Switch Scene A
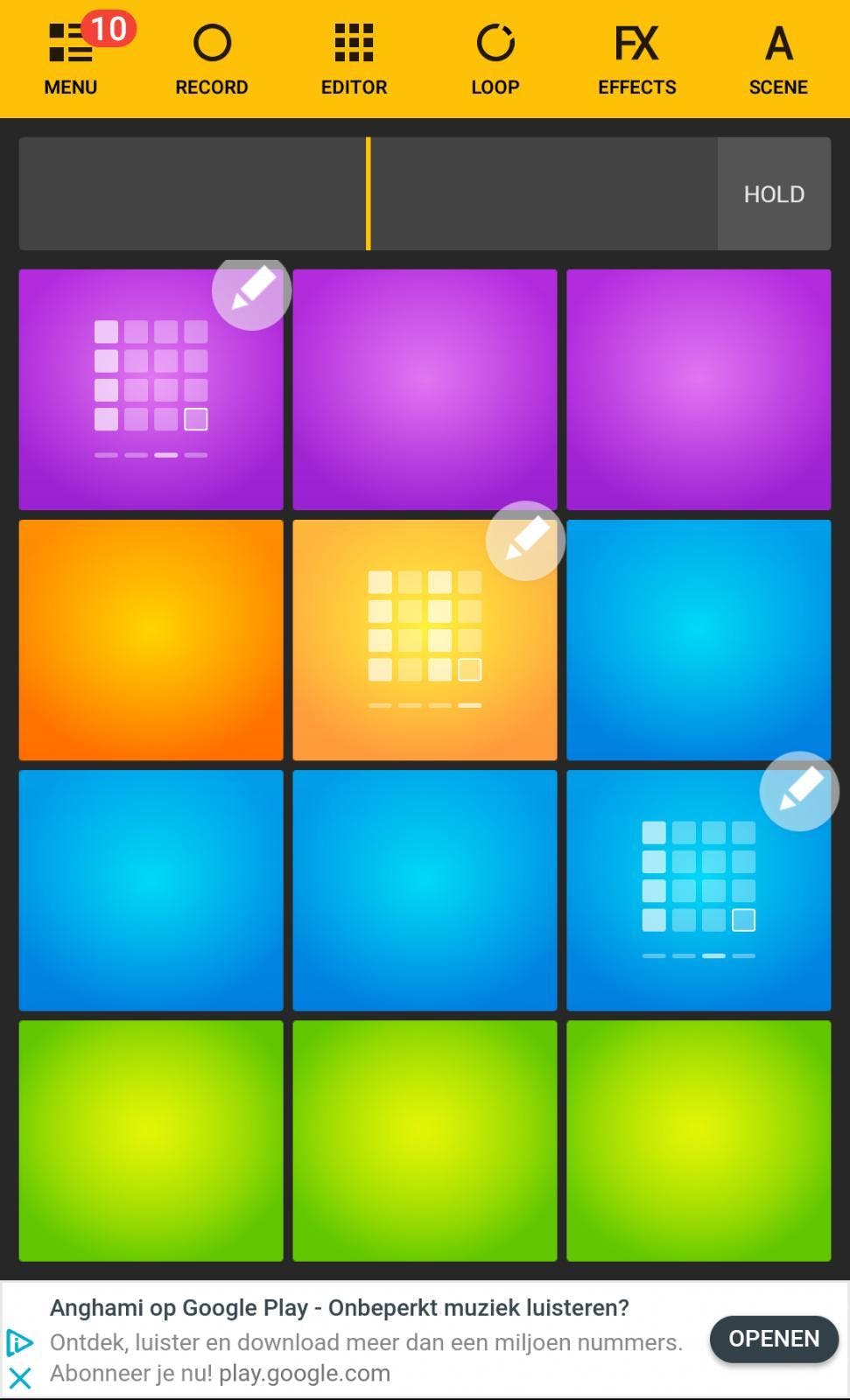Image resolution: width=850 pixels, height=1400 pixels. tap(778, 58)
